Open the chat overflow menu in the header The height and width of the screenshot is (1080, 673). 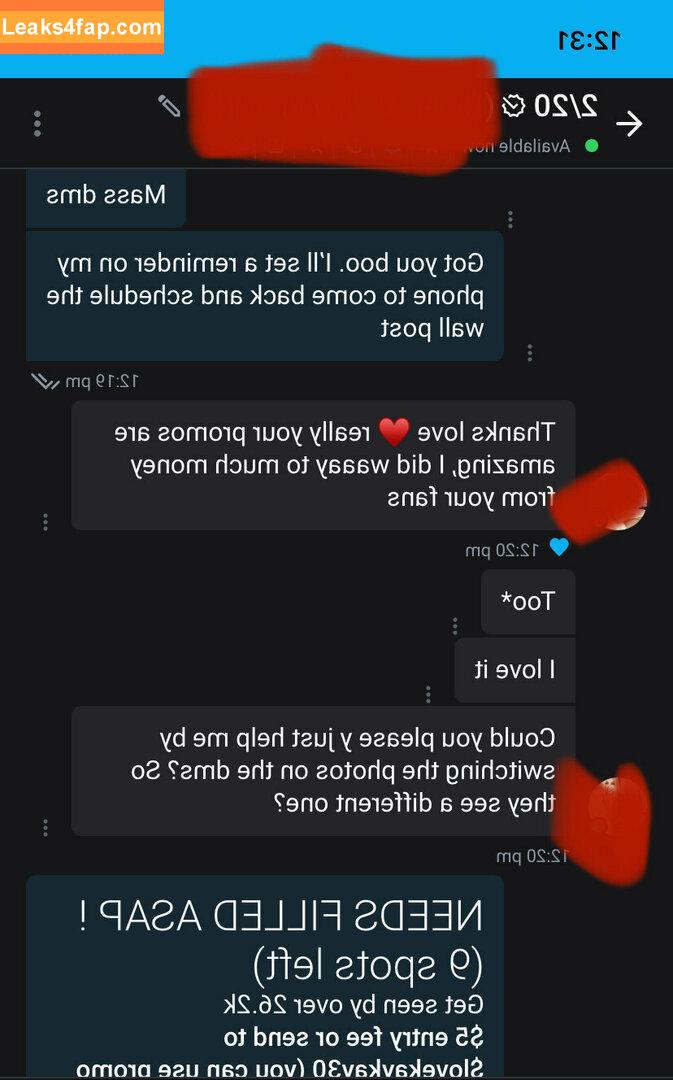pos(37,123)
